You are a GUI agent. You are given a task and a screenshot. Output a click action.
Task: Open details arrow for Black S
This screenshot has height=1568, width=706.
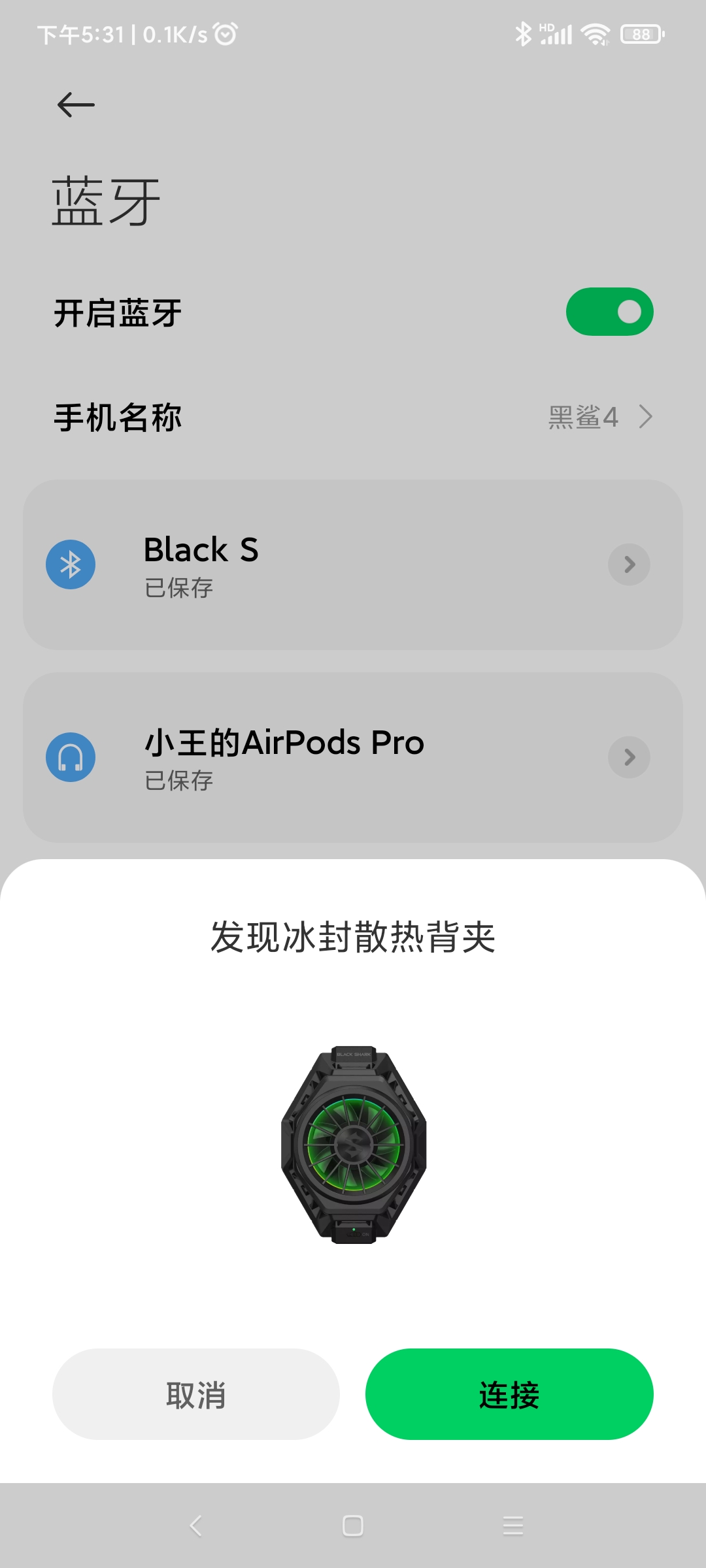pyautogui.click(x=629, y=564)
